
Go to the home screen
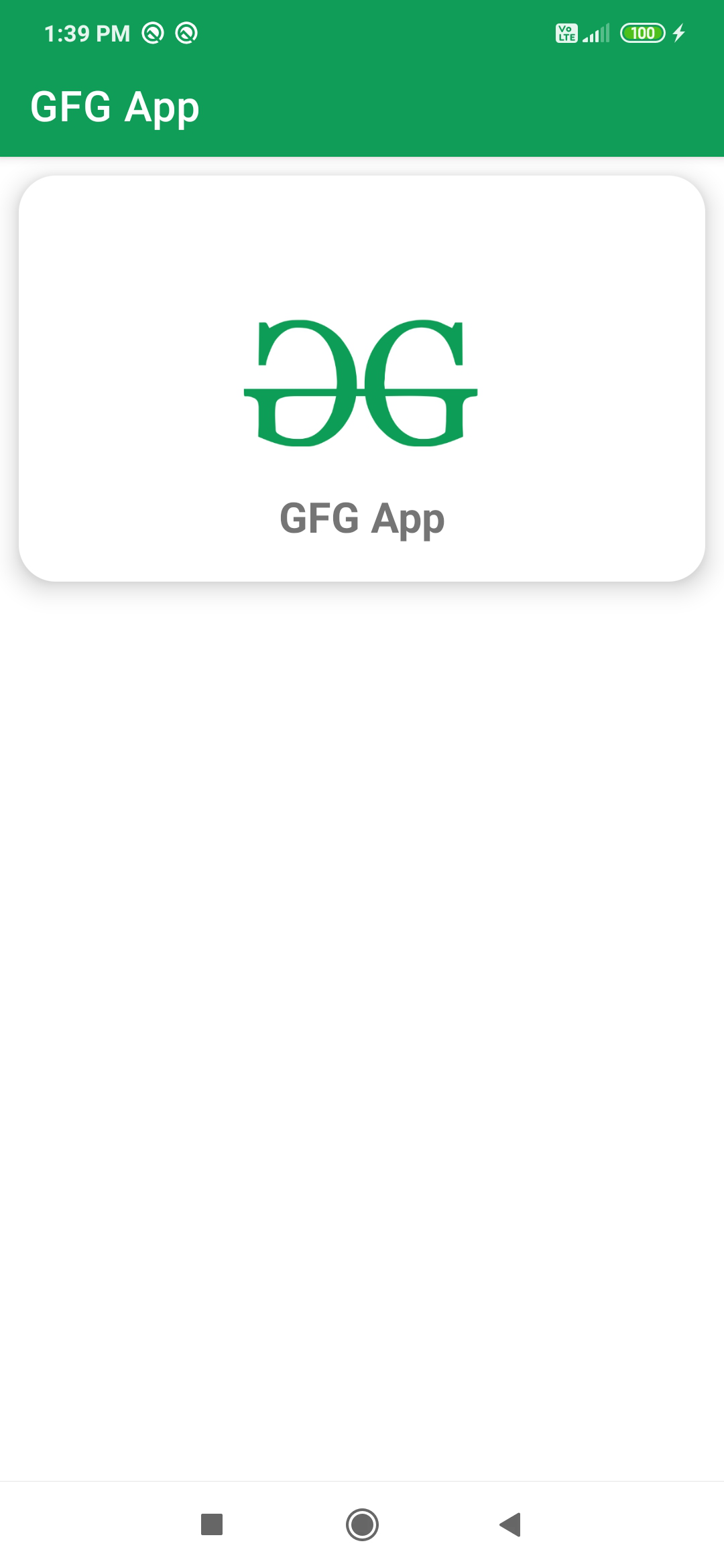point(362,1524)
